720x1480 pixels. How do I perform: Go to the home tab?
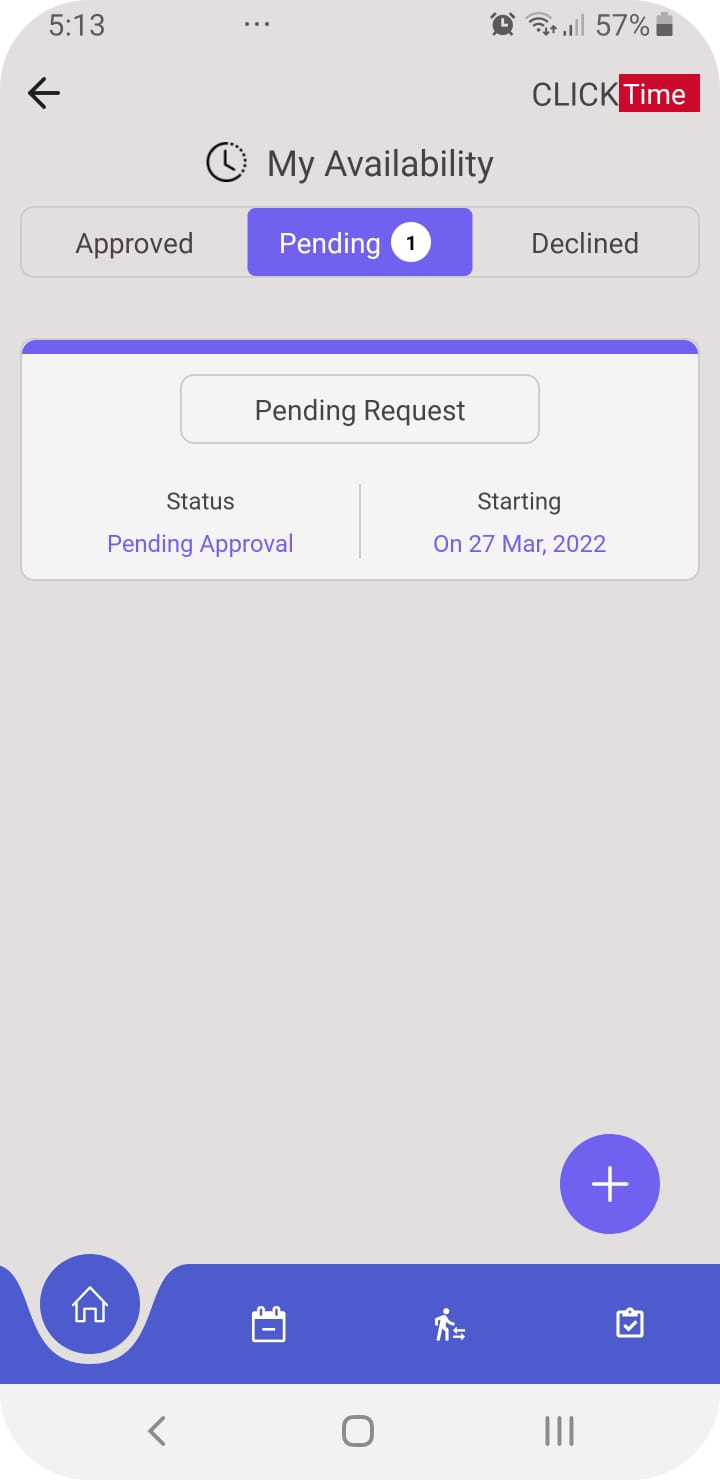[90, 1305]
